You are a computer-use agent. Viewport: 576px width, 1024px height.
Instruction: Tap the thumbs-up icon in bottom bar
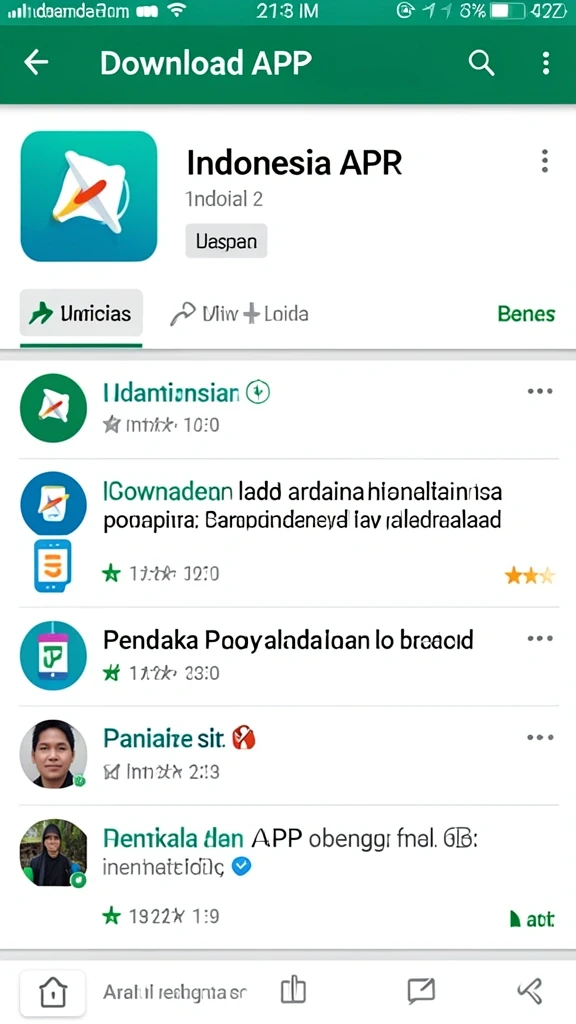click(x=293, y=991)
